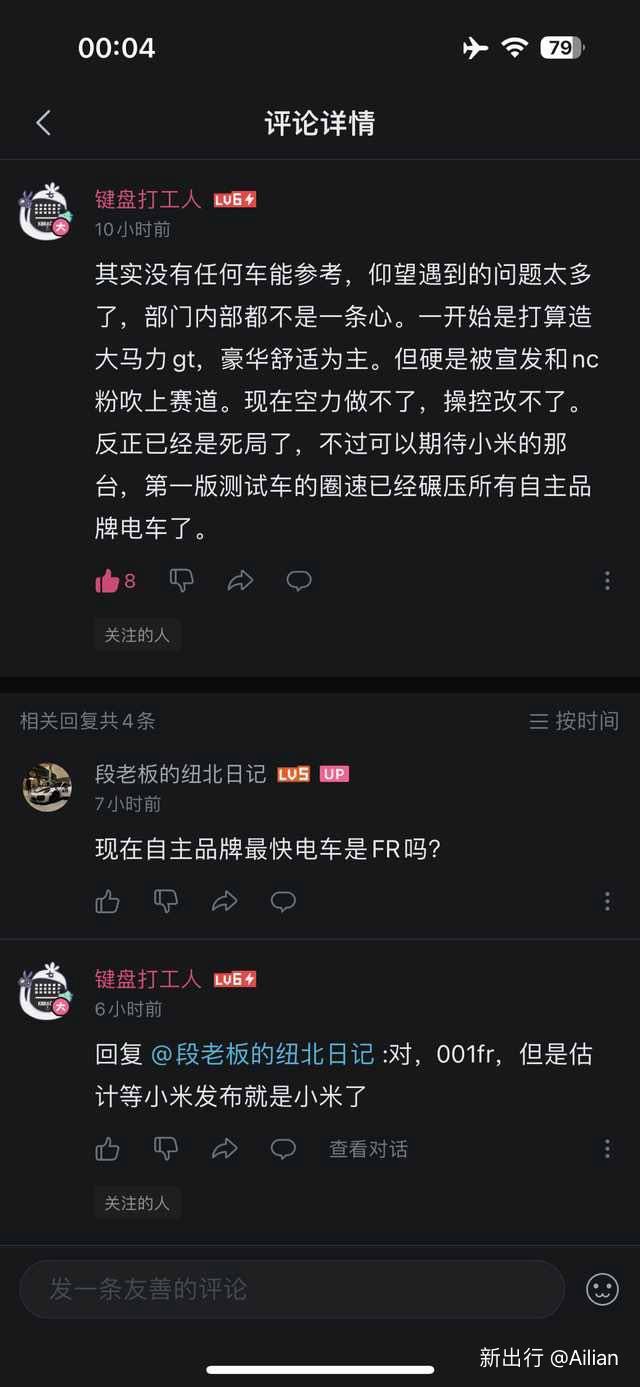Open 段老板的纽北日记's avatar profile
The image size is (640, 1387).
(x=47, y=787)
